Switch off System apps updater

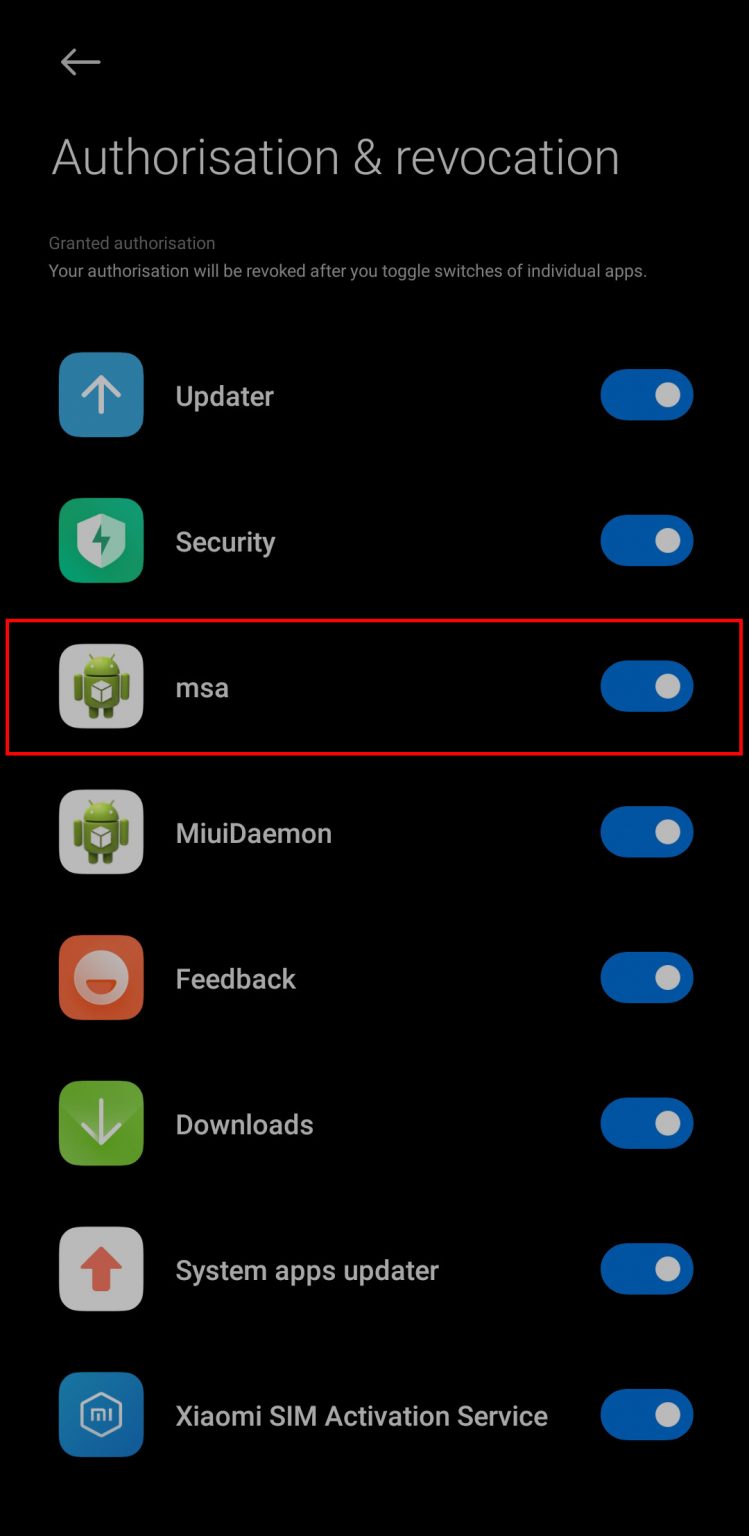(x=646, y=1269)
